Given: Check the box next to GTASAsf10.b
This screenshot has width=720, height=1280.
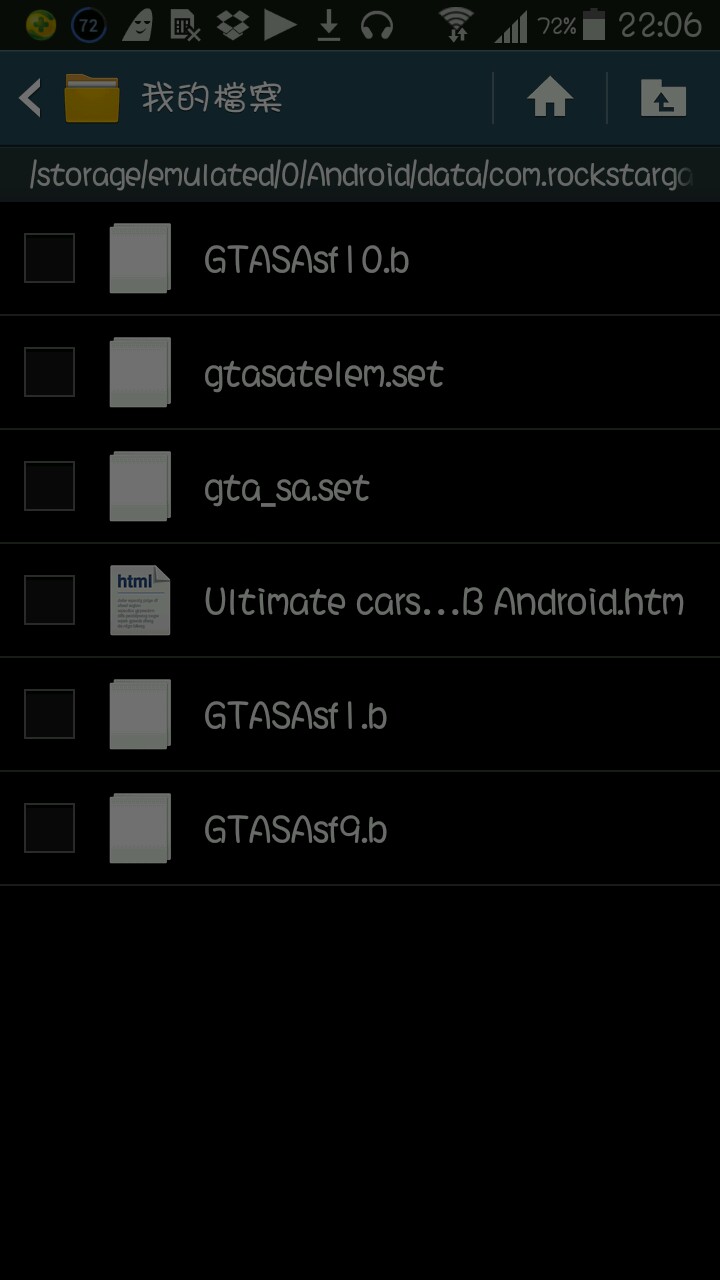Looking at the screenshot, I should [49, 259].
